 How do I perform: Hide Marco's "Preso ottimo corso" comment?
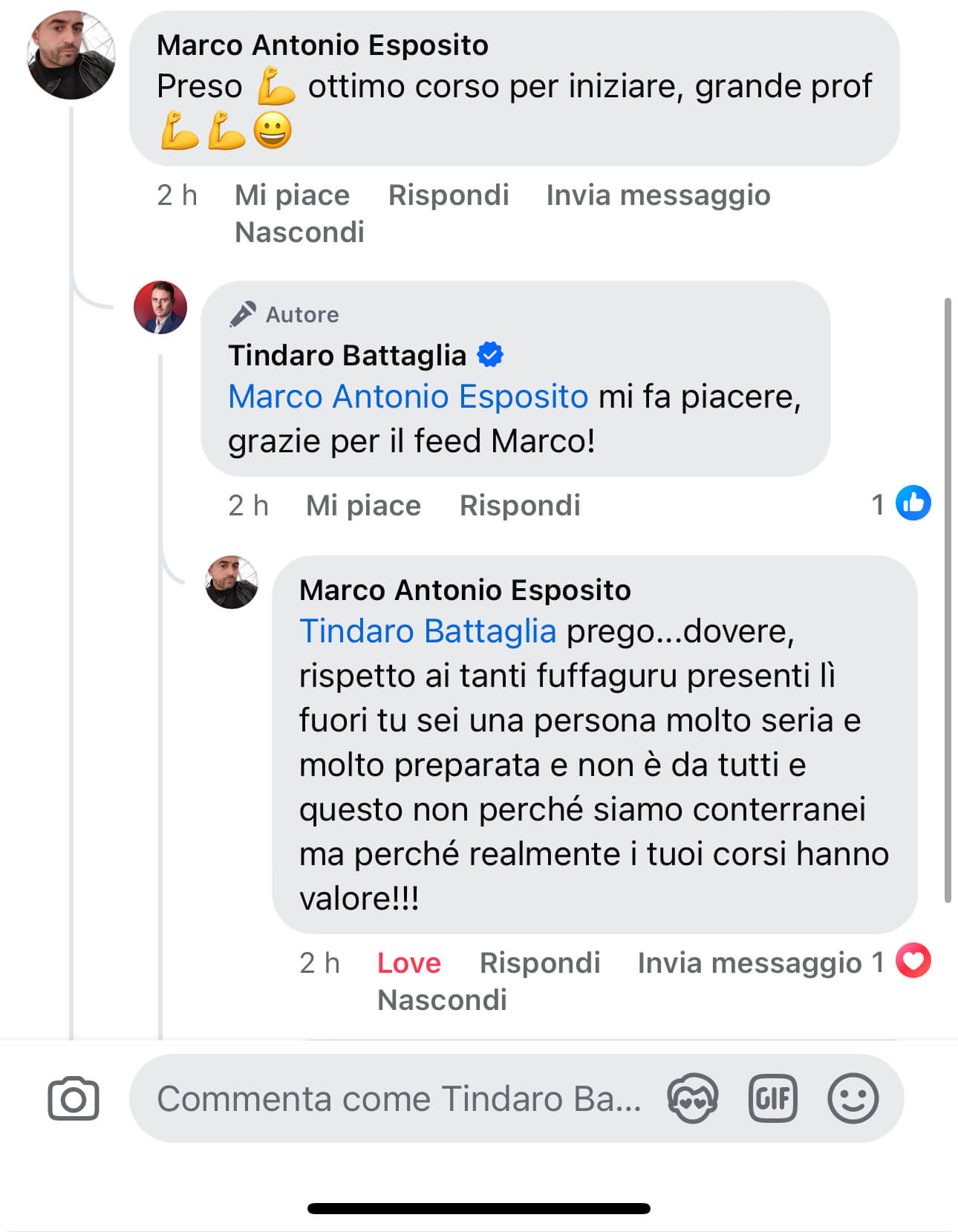(299, 232)
